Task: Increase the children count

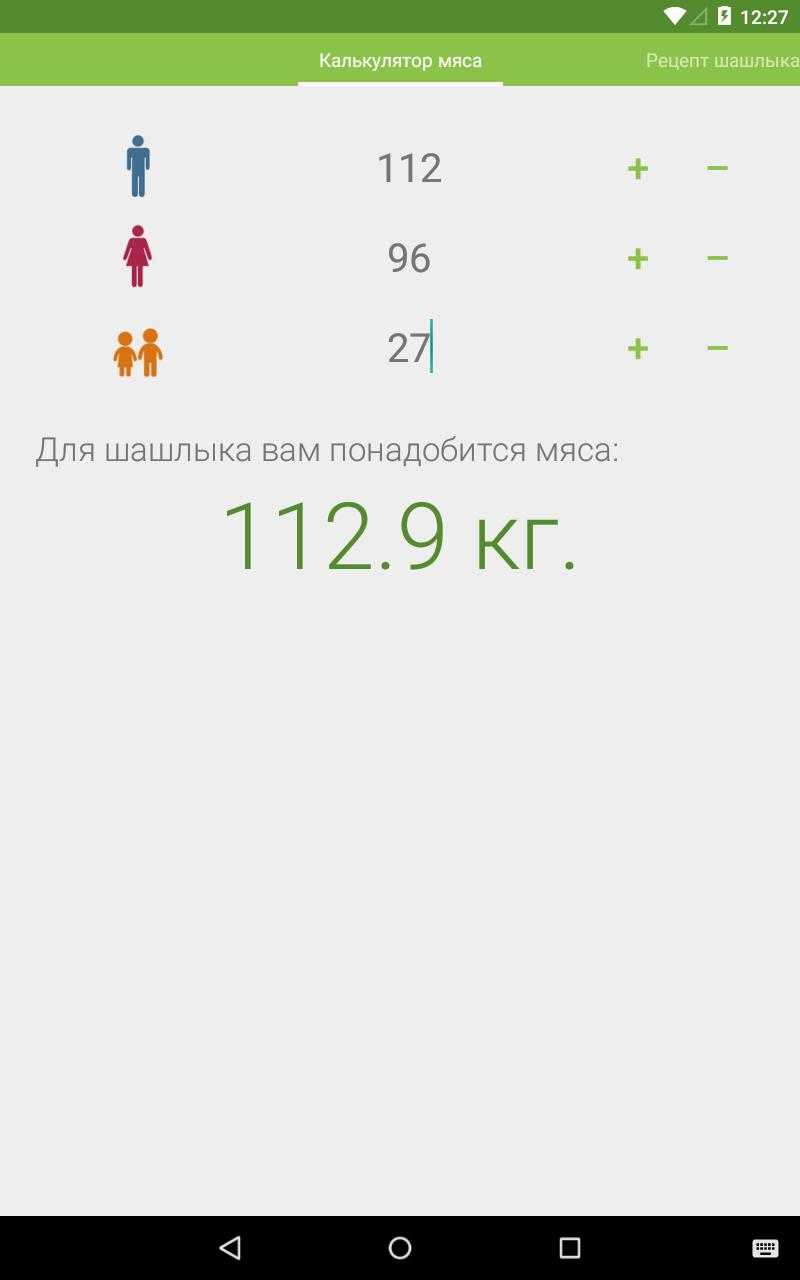Action: (x=638, y=348)
